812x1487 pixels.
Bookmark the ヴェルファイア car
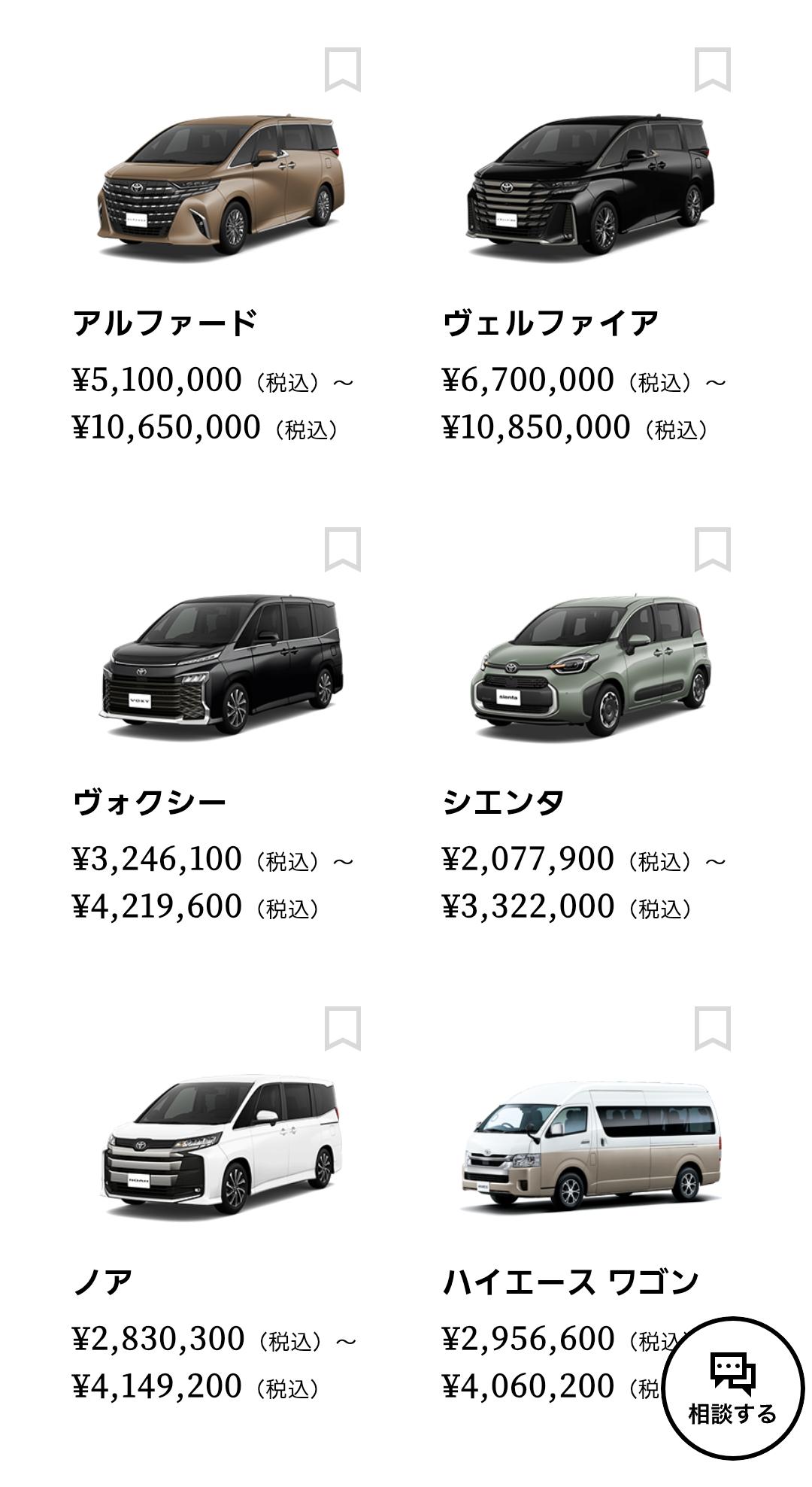pos(712,69)
